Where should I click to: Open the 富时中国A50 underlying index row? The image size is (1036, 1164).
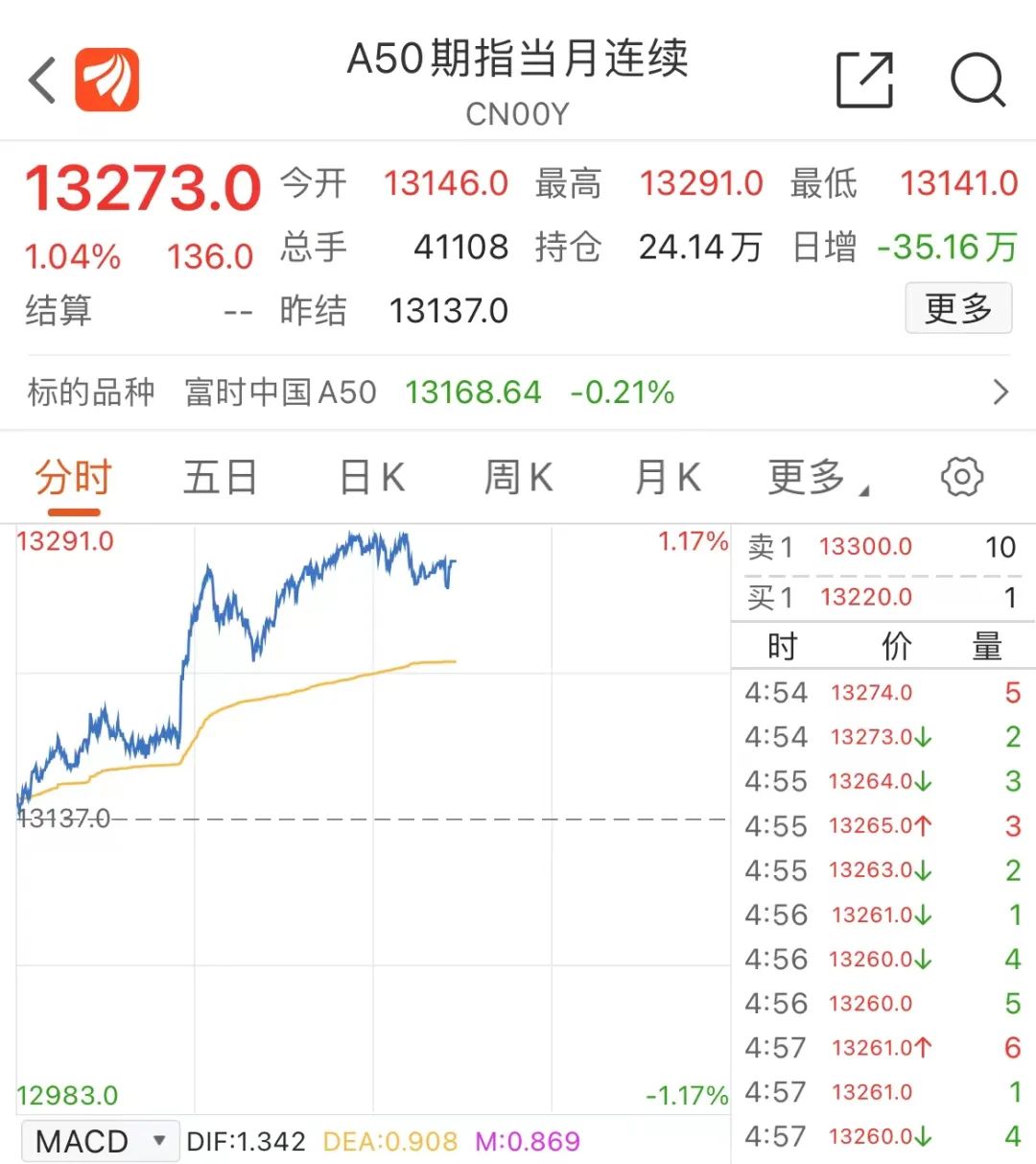(x=518, y=392)
